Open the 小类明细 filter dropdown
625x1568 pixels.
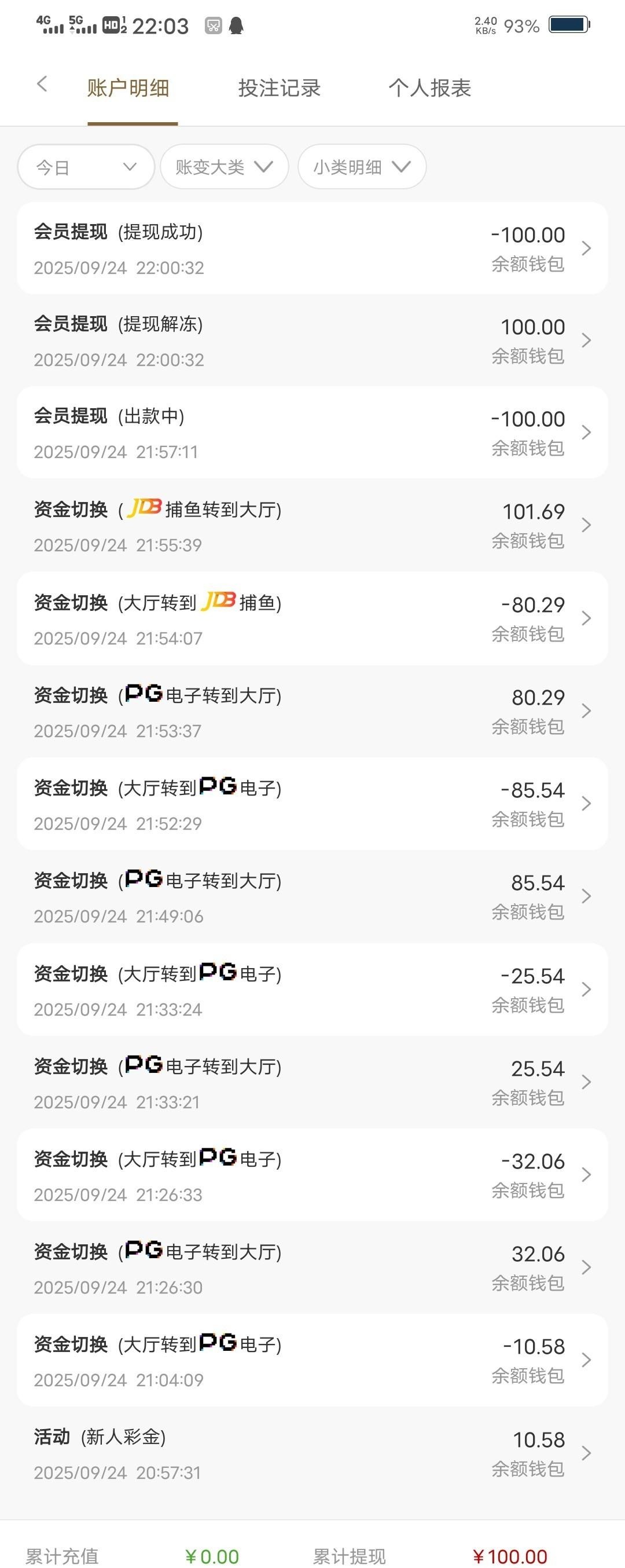(362, 167)
